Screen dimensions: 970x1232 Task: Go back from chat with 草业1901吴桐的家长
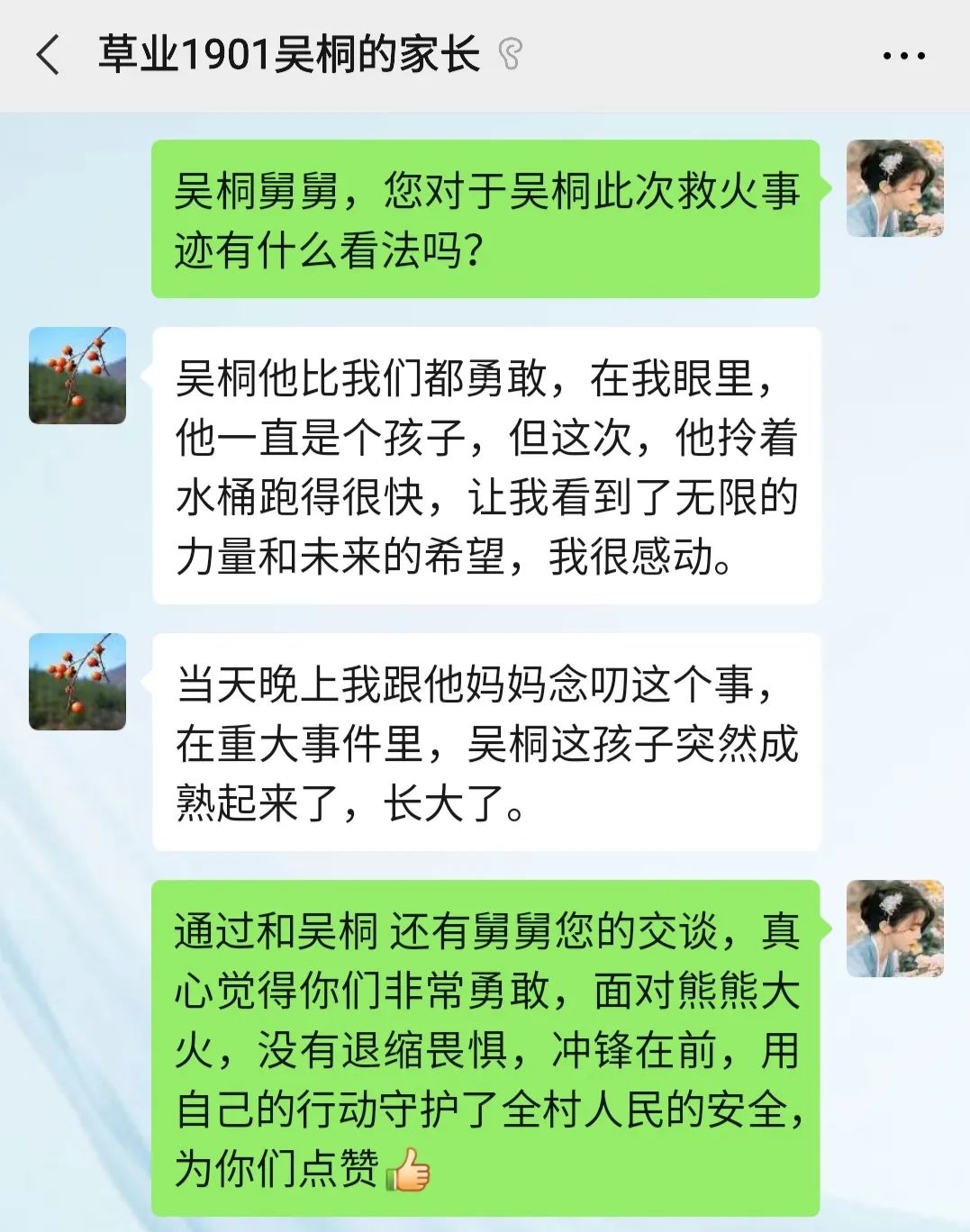click(49, 55)
